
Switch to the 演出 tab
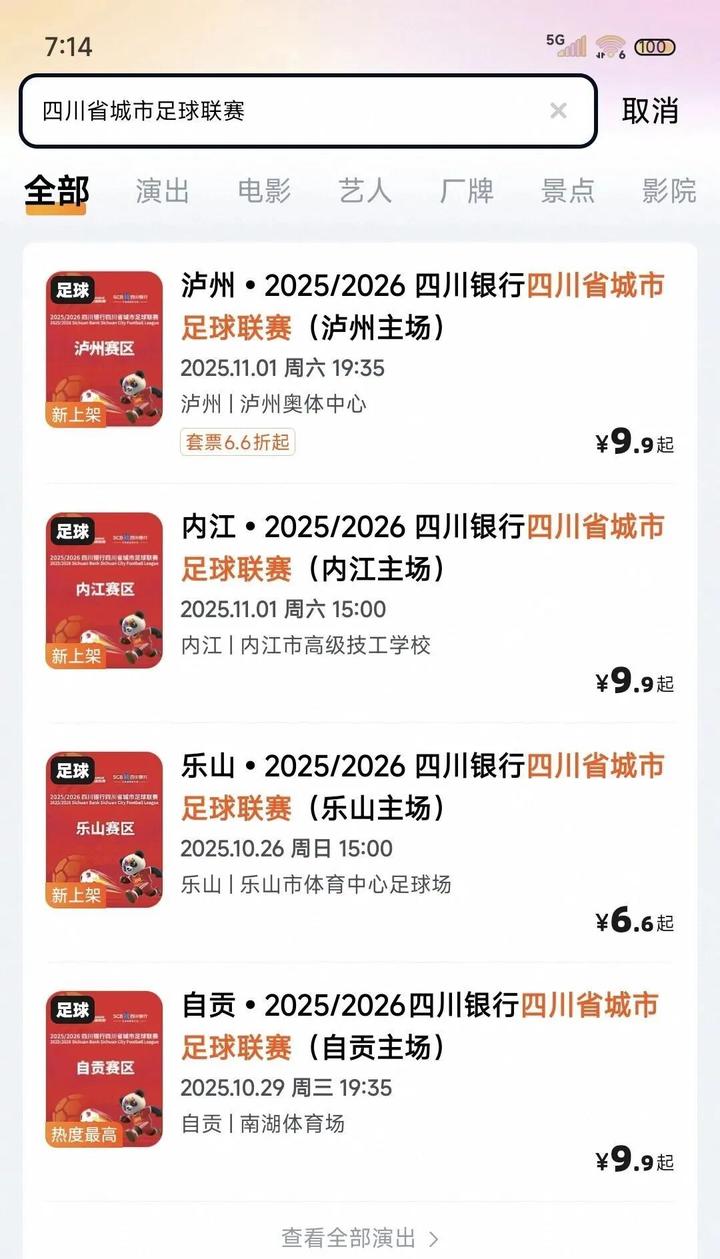point(162,190)
